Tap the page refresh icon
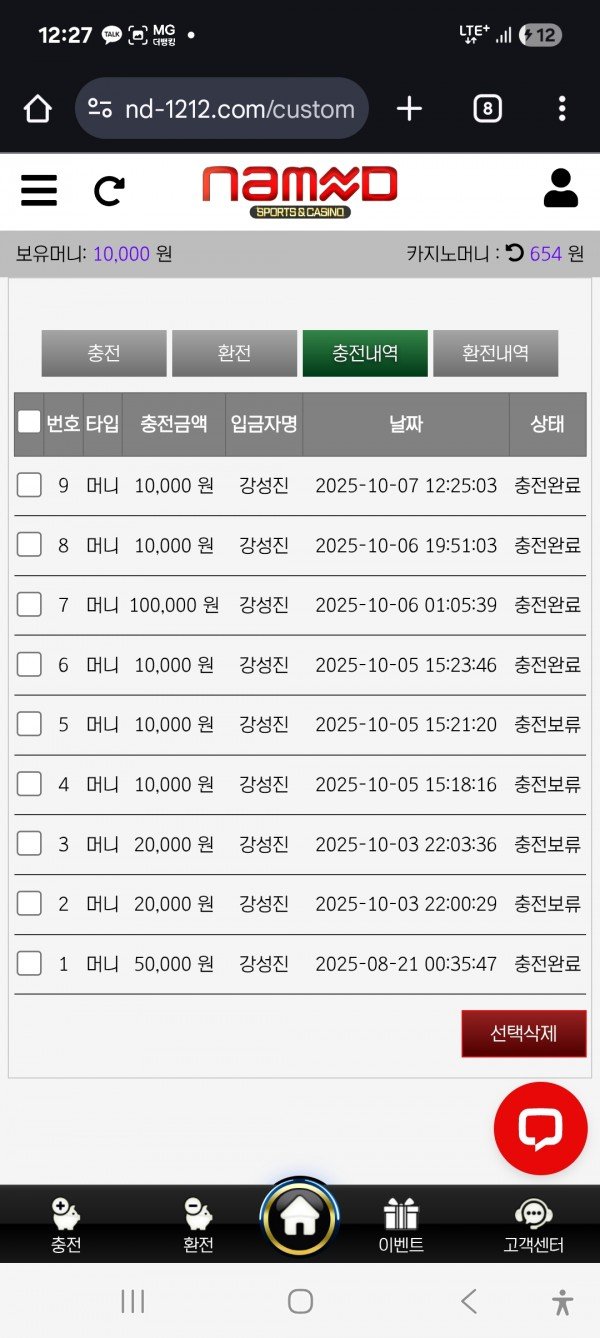Screen dimensions: 600x1338 [x=109, y=189]
